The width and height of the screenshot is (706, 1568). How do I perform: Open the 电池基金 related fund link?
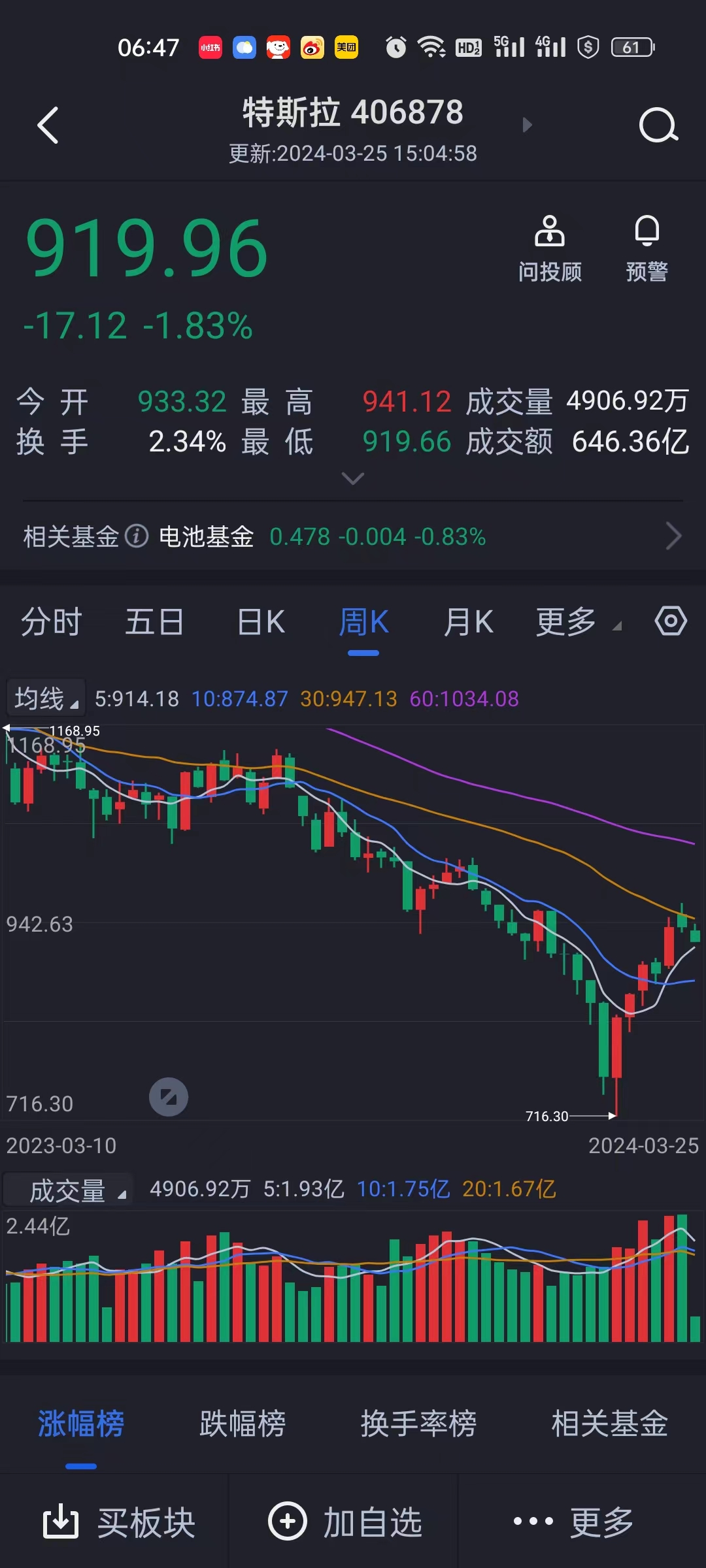[x=206, y=536]
